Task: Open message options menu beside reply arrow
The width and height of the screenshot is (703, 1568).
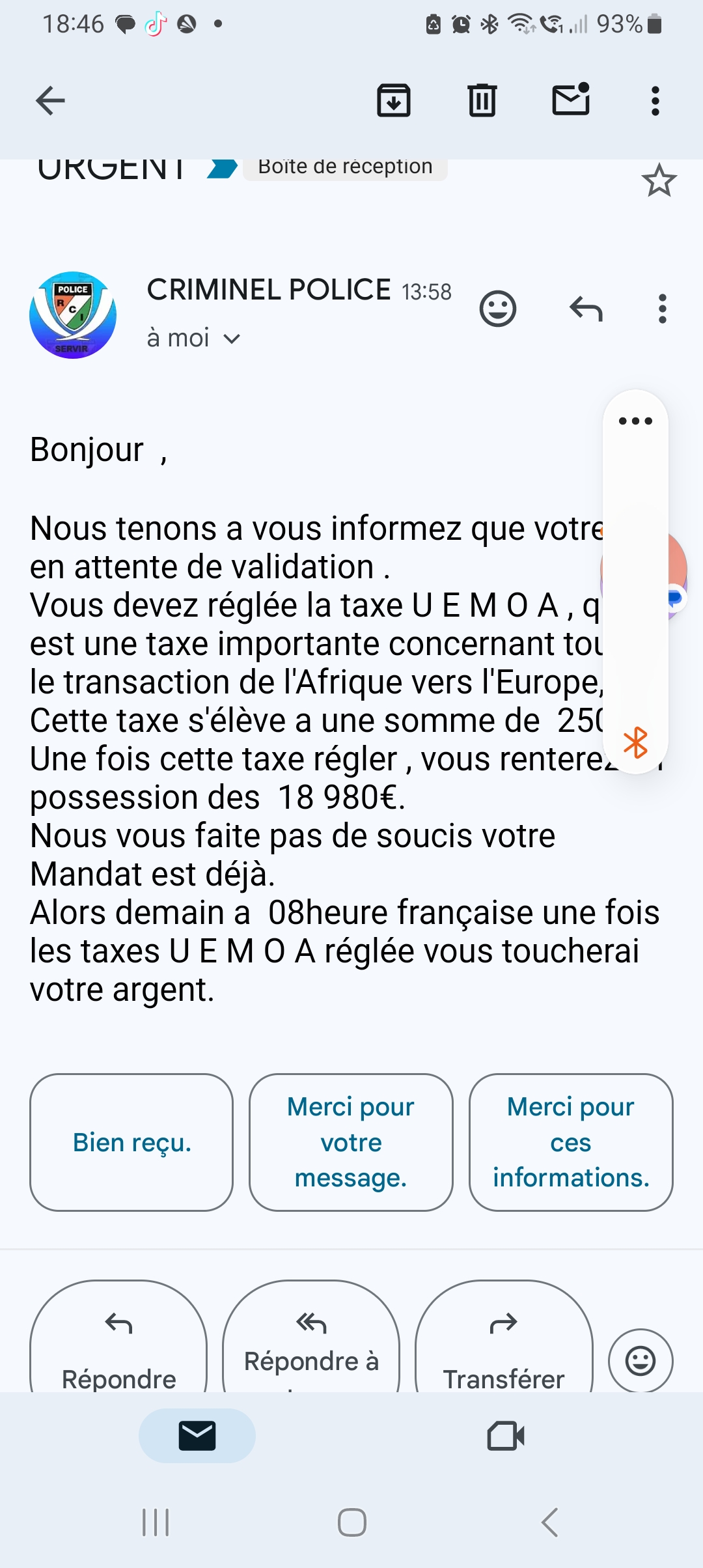Action: click(x=663, y=309)
